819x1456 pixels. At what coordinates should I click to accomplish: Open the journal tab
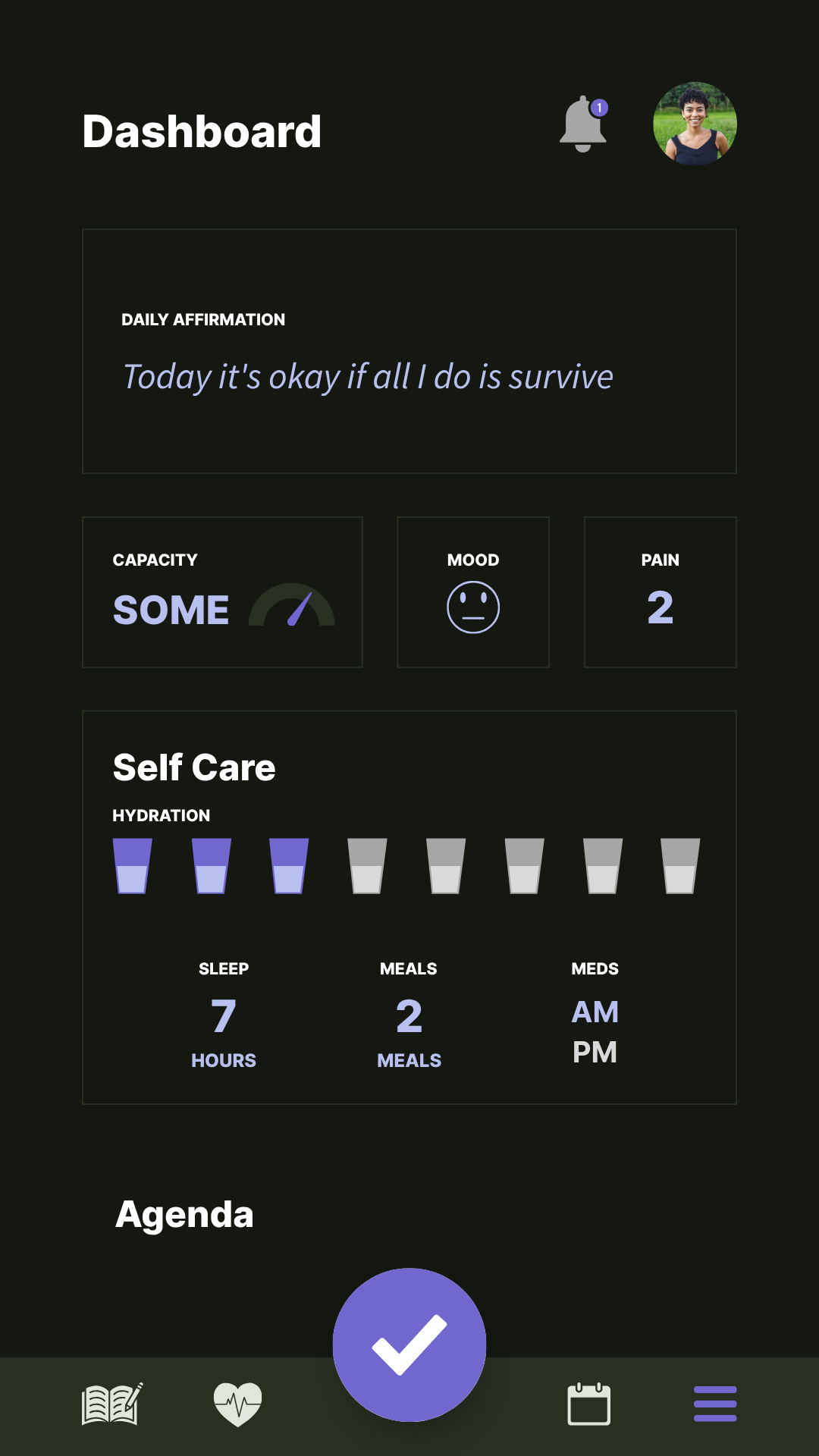click(x=111, y=1404)
